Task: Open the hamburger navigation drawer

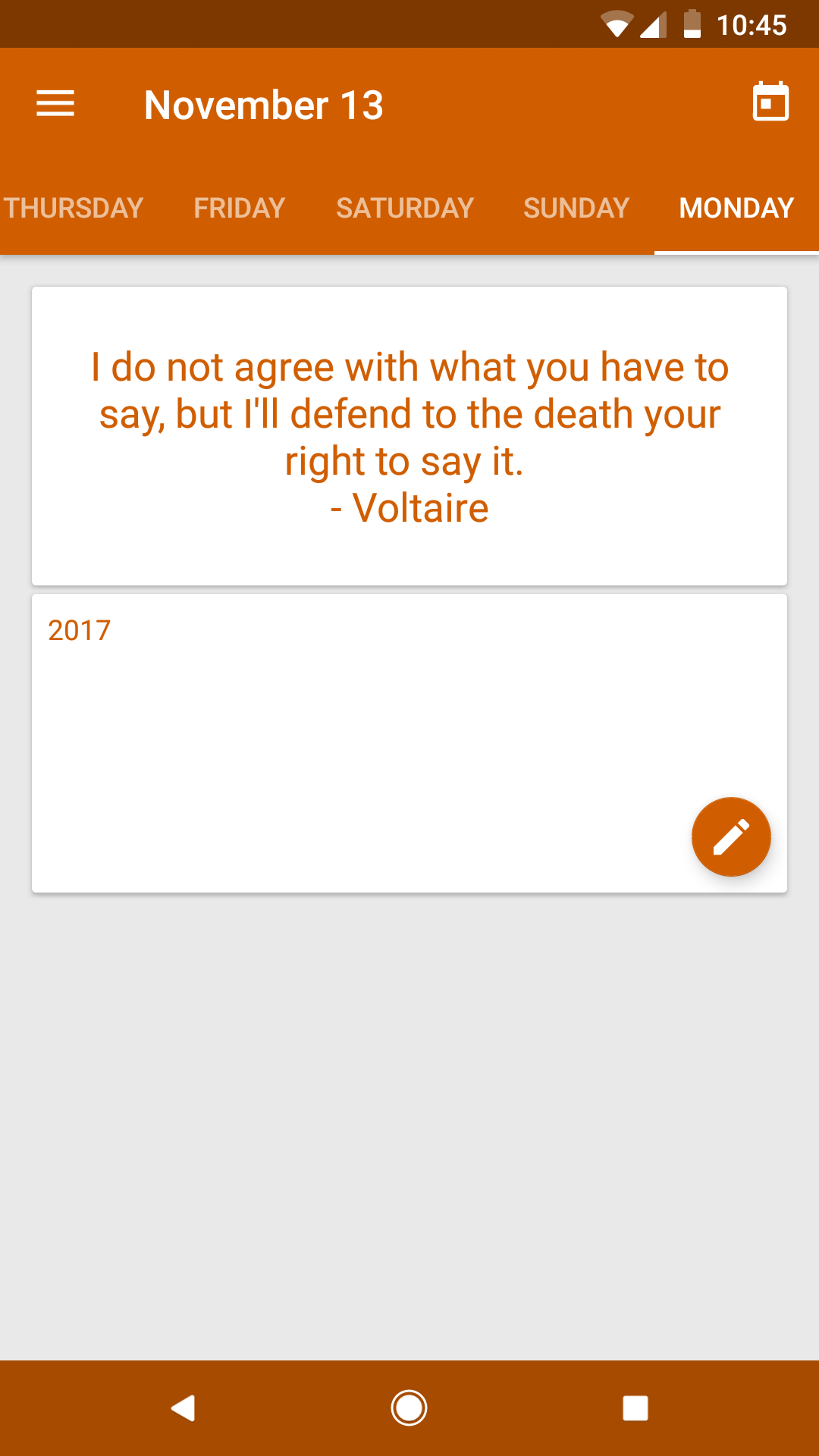Action: [x=55, y=104]
